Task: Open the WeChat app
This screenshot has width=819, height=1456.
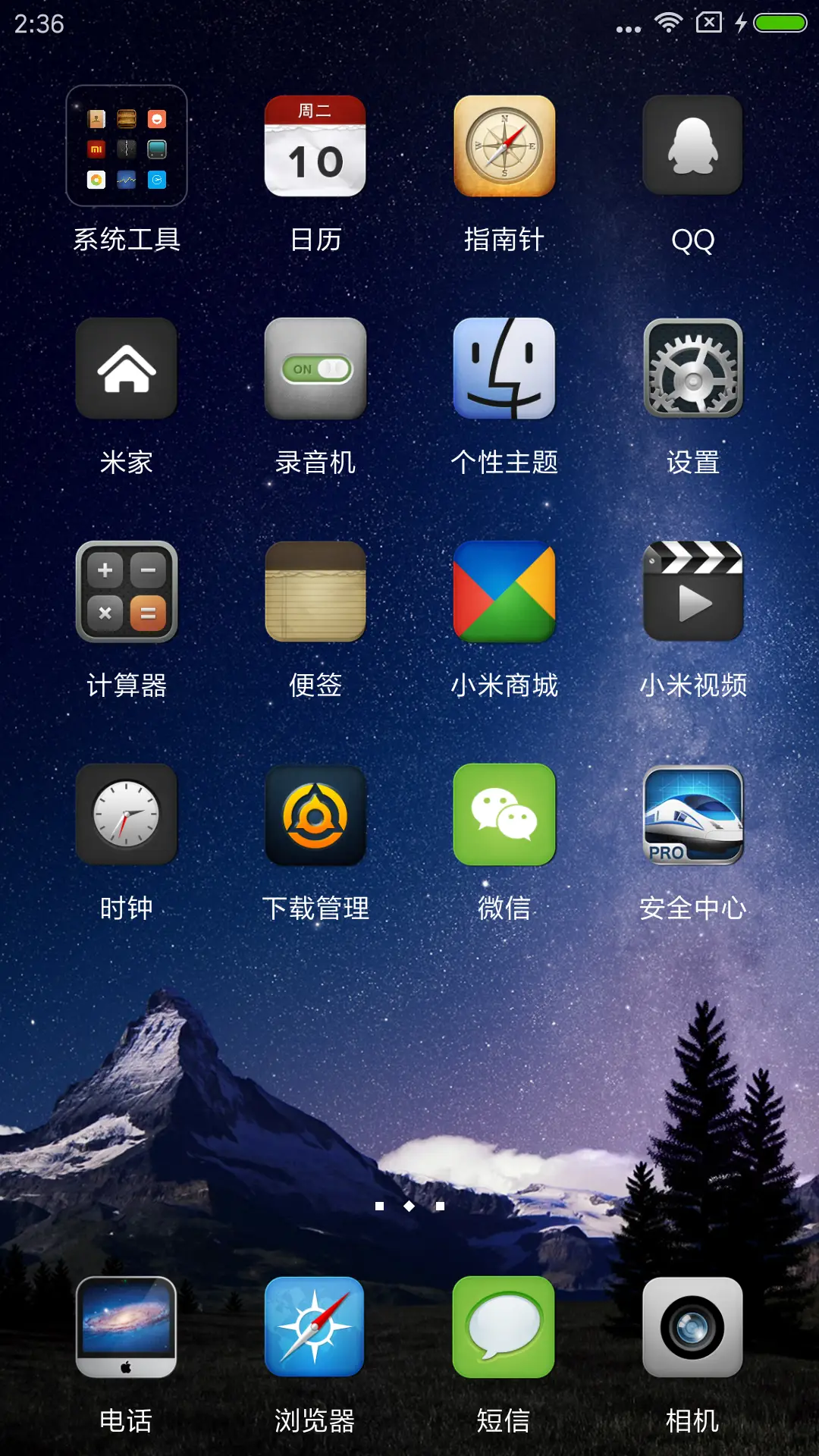Action: [x=504, y=815]
